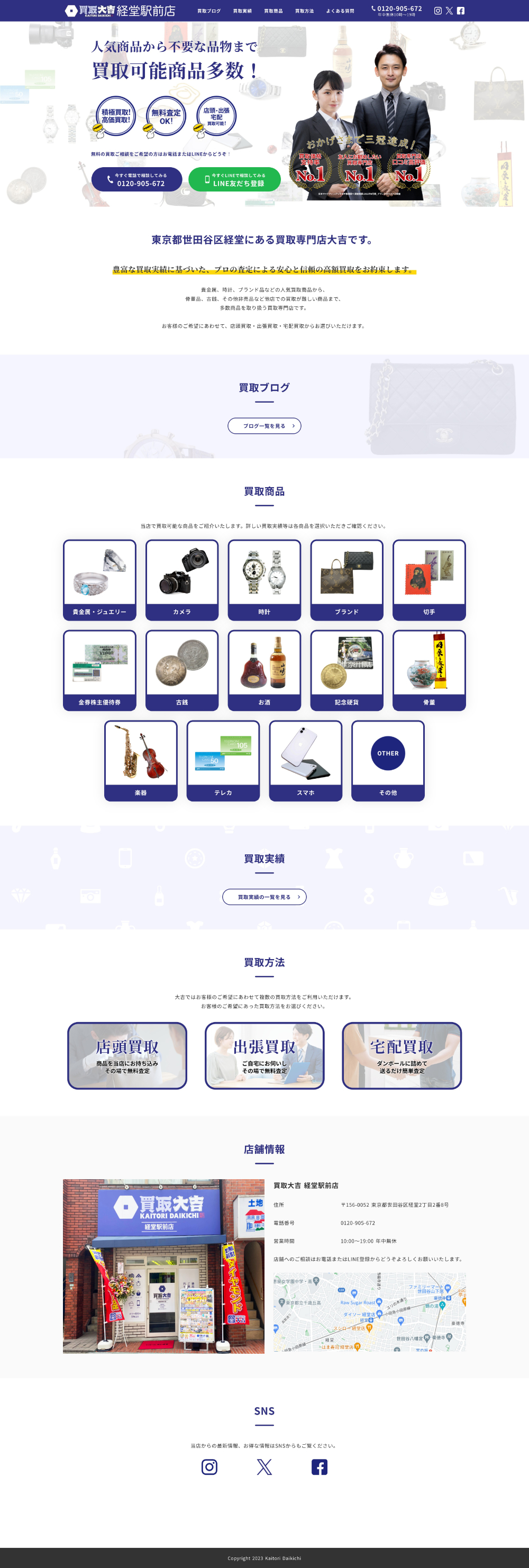This screenshot has height=1568, width=529.
Task: Click the 買取実績の一覧を見る link
Action: [x=264, y=897]
